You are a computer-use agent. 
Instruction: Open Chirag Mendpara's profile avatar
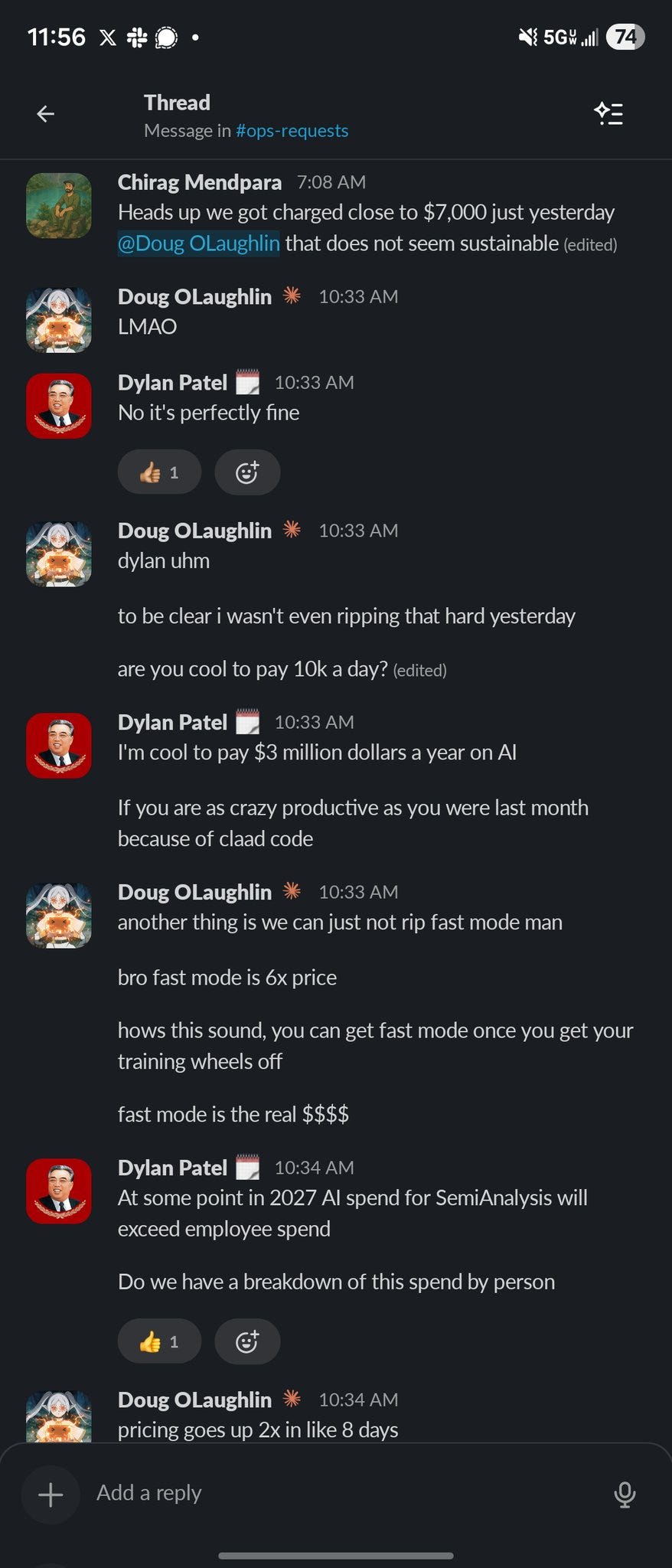59,205
